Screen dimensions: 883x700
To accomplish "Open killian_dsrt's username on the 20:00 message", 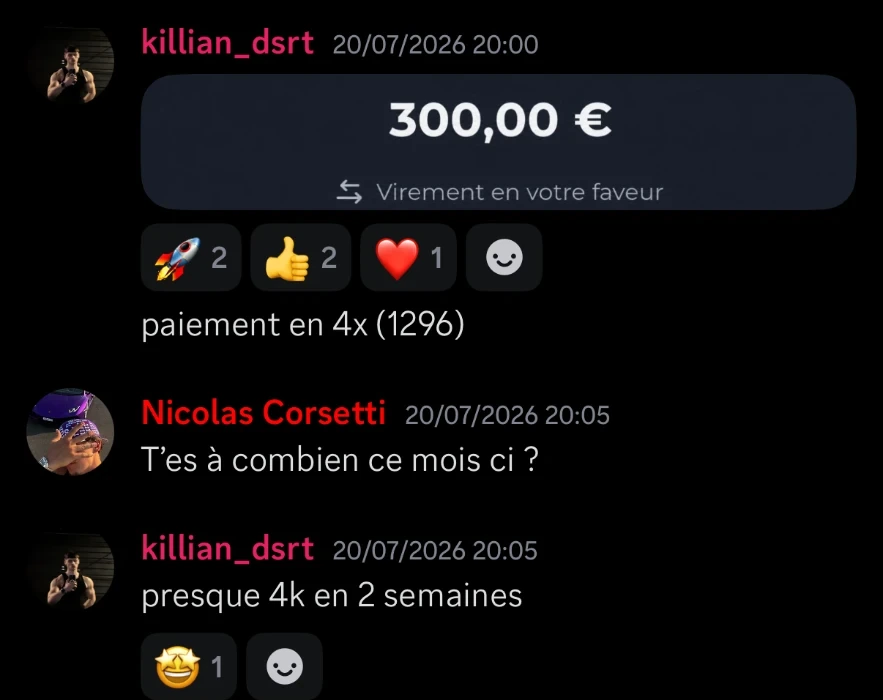I will [228, 43].
